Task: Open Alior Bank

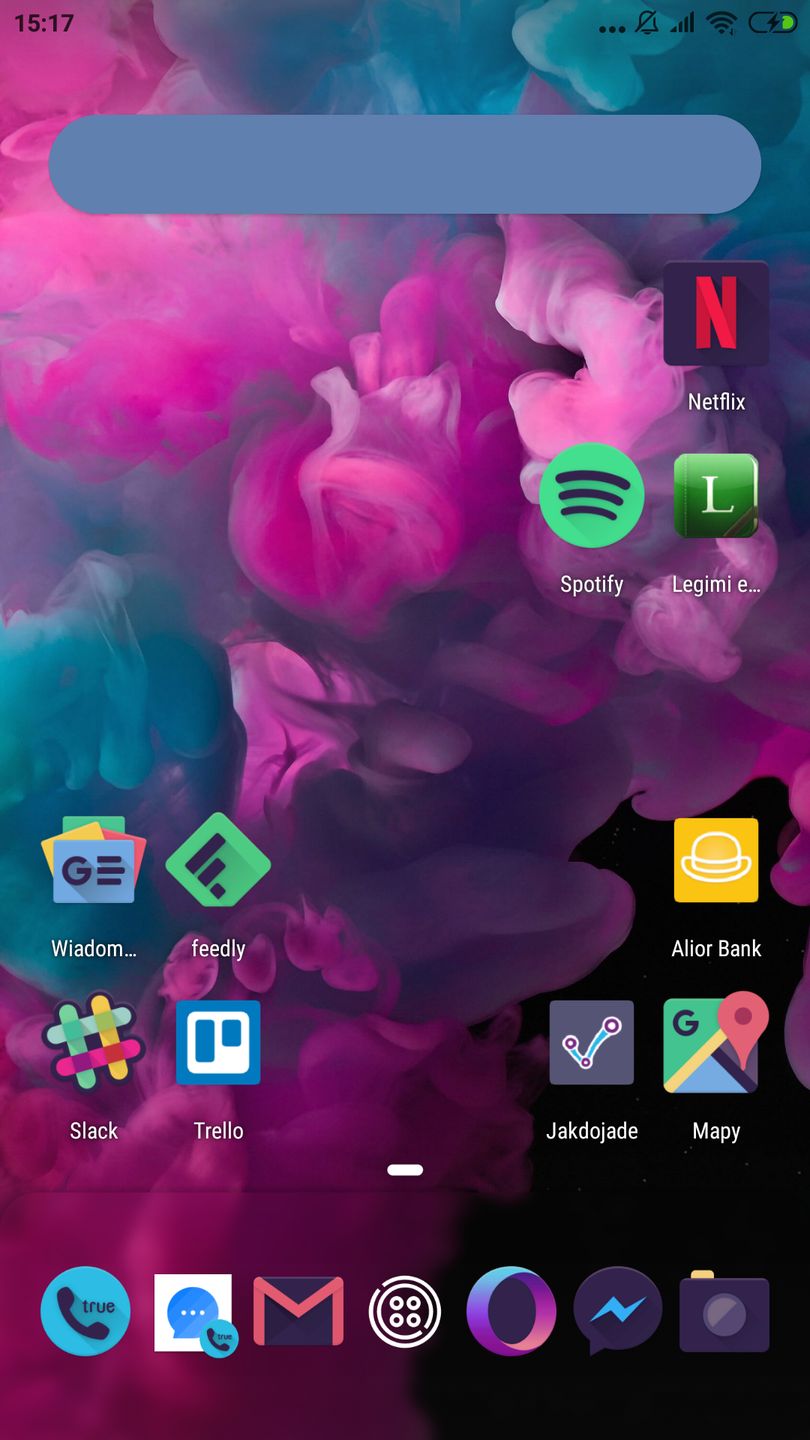Action: tap(716, 860)
